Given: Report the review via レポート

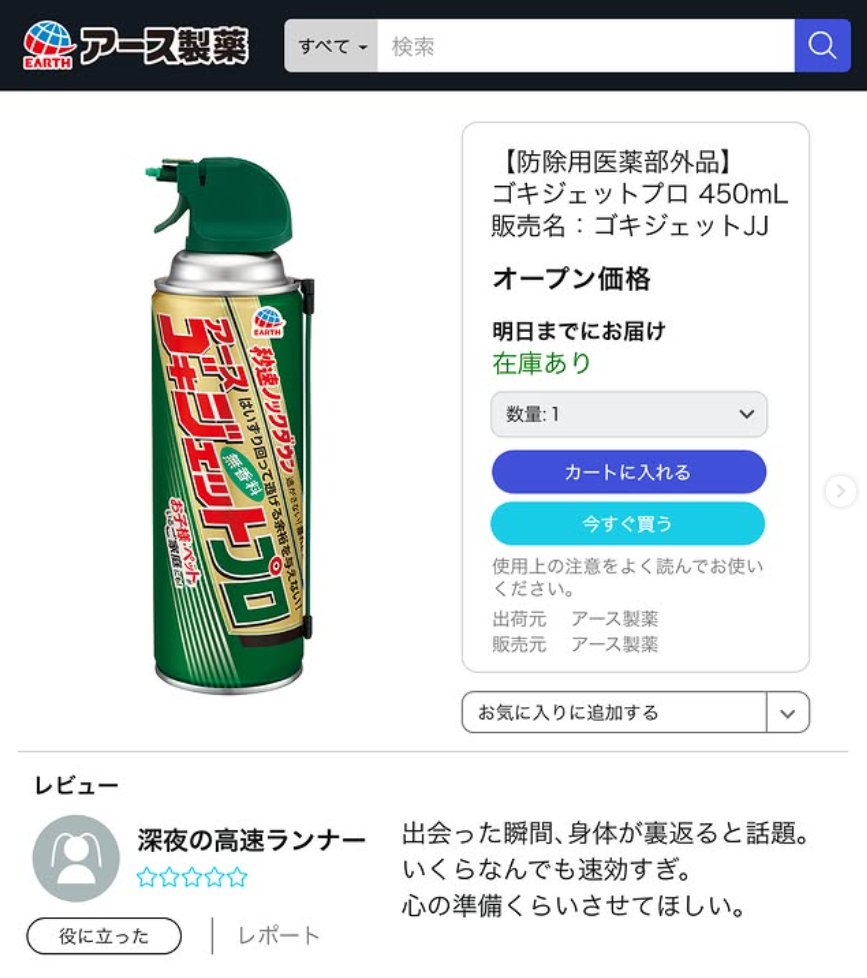Looking at the screenshot, I should coord(278,936).
